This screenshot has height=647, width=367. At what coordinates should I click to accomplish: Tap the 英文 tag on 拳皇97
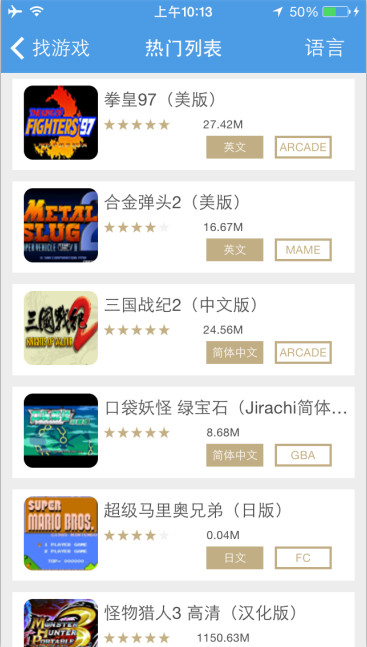click(x=235, y=147)
